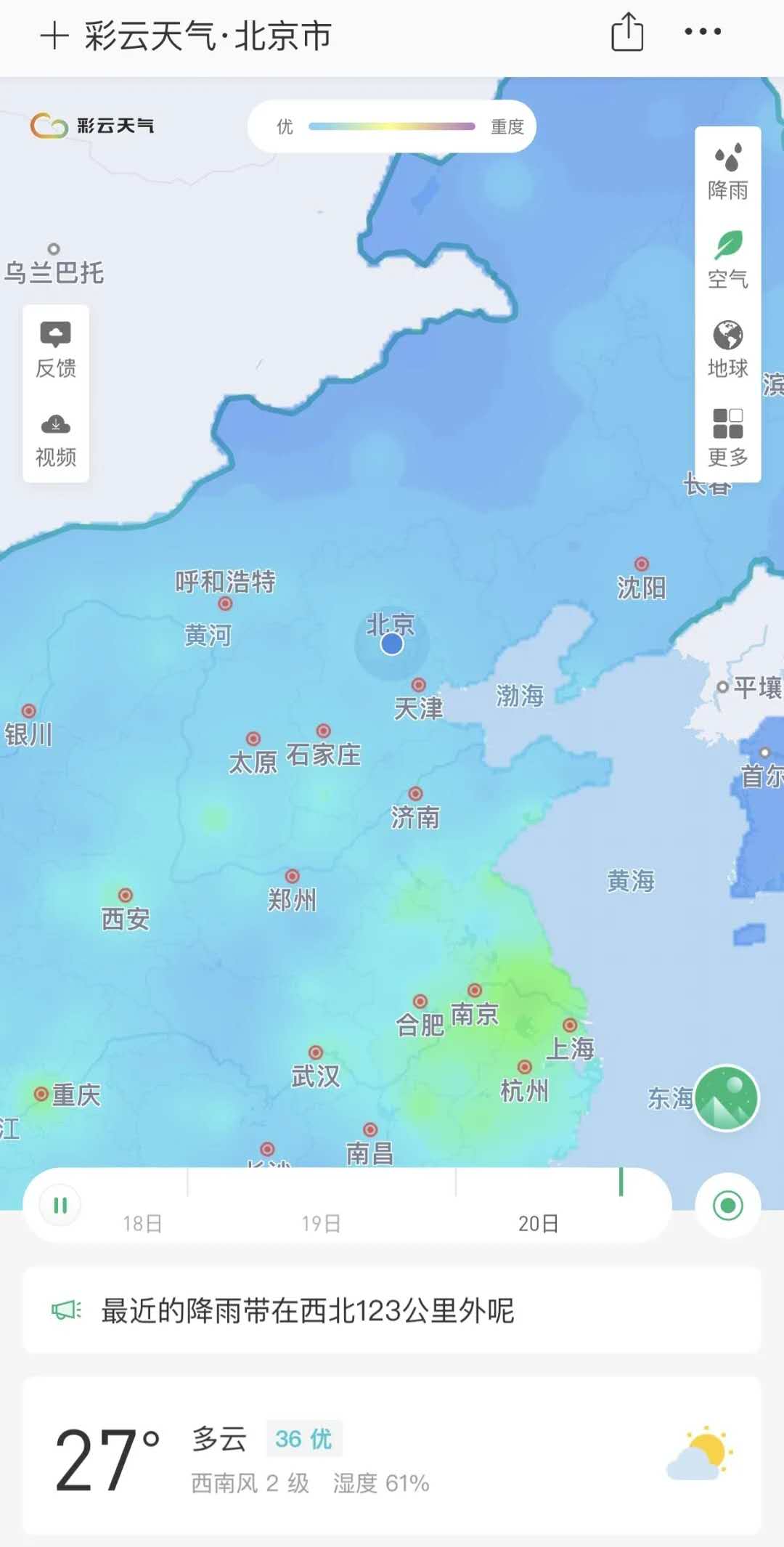Switch the map to the 降雨 rainfall layer
The image size is (784, 1547).
(x=727, y=171)
